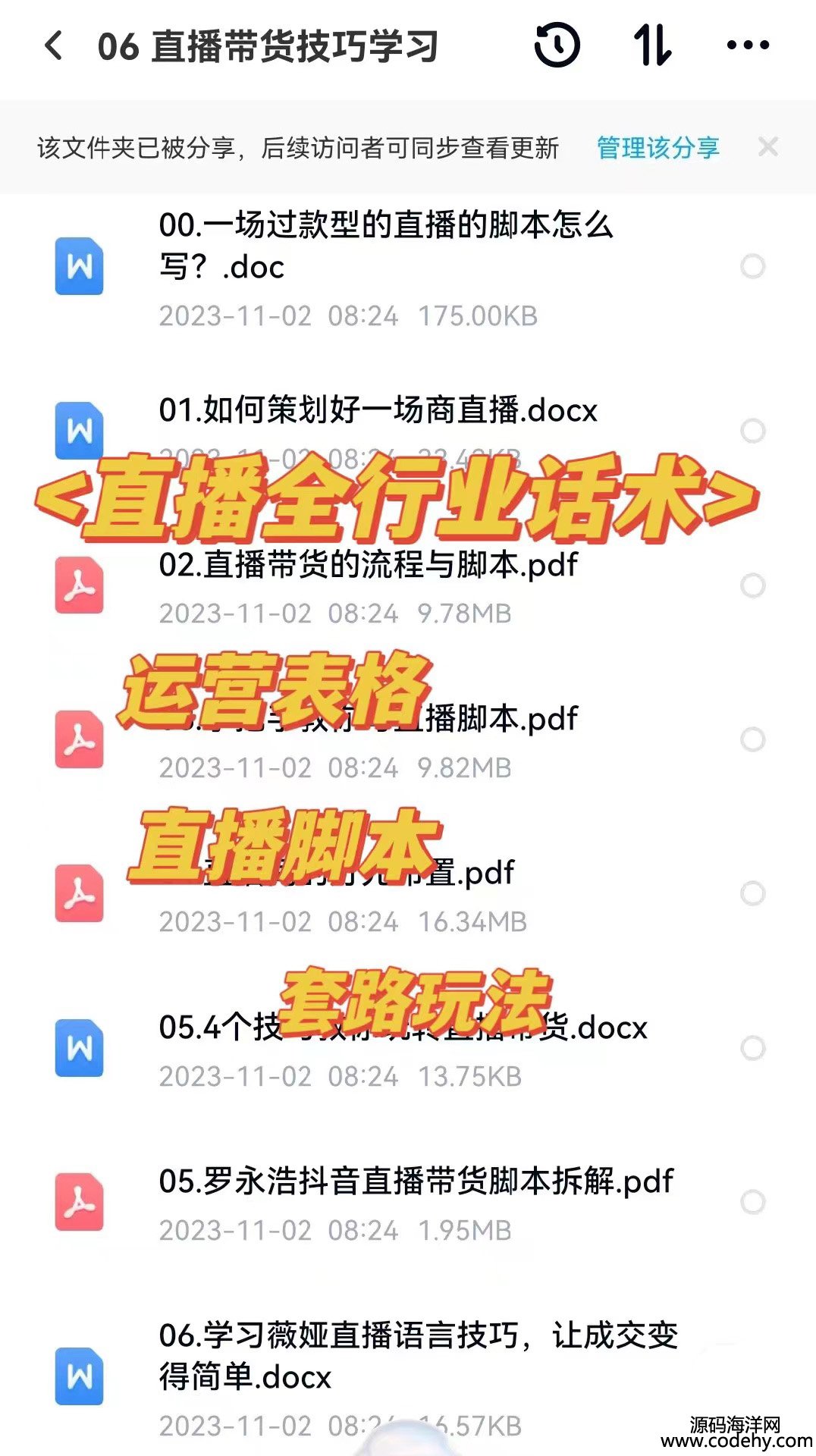The width and height of the screenshot is (816, 1456).
Task: Select the 13.75KB docx file circle
Action: point(752,1048)
